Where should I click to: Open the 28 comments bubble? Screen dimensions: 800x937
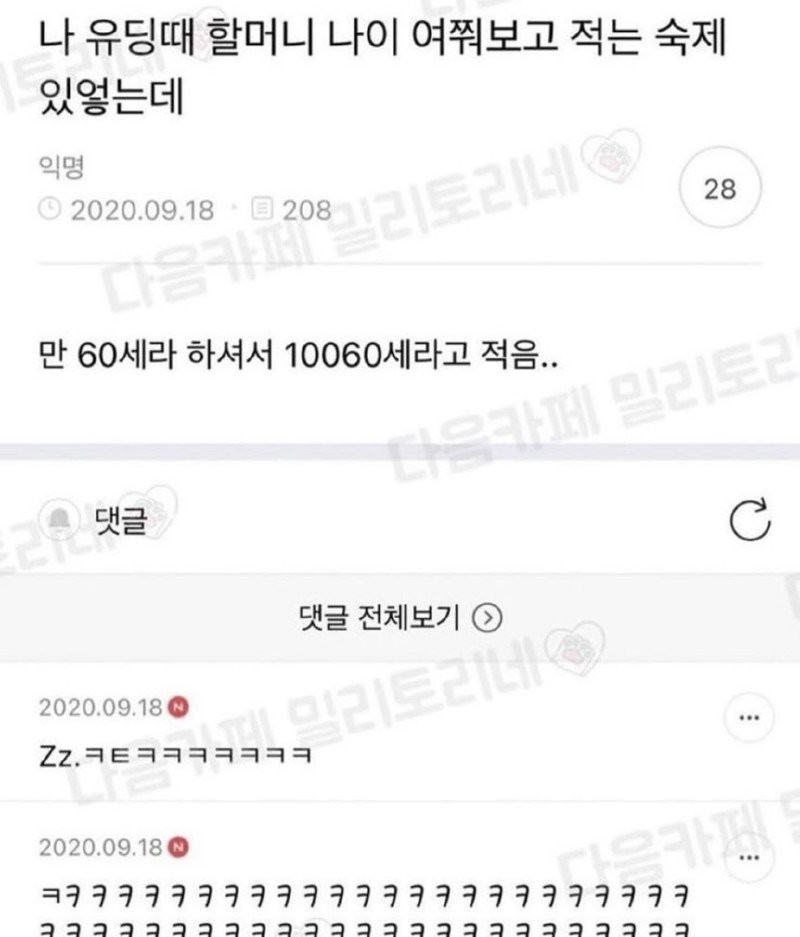[719, 189]
